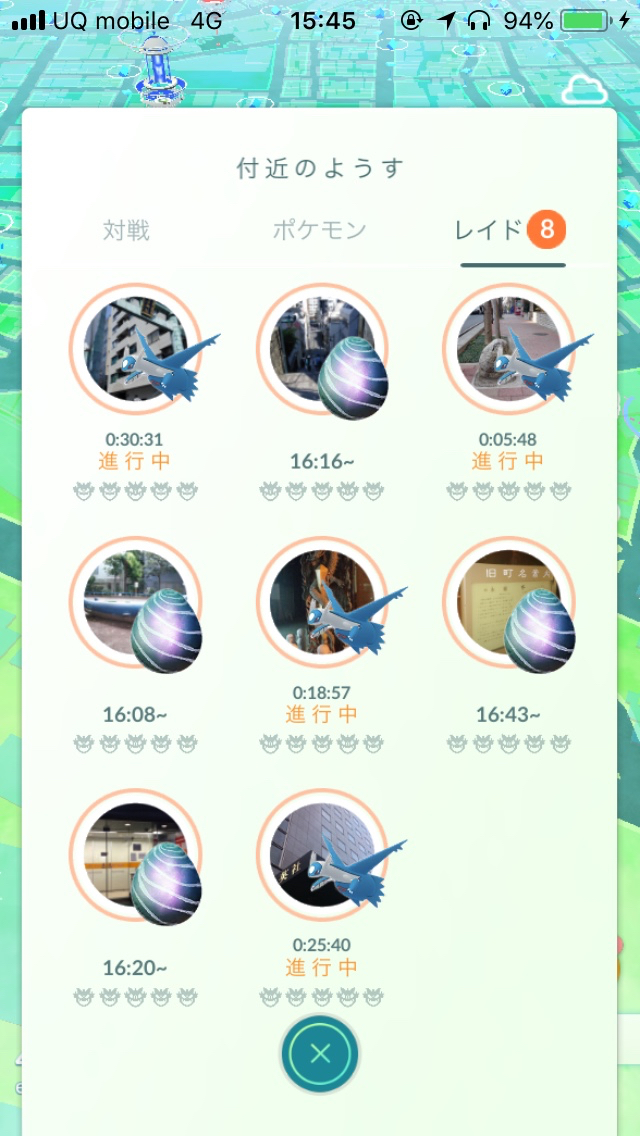This screenshot has width=640, height=1136.
Task: Open the raid with 0:30:31 remaining
Action: coord(134,349)
